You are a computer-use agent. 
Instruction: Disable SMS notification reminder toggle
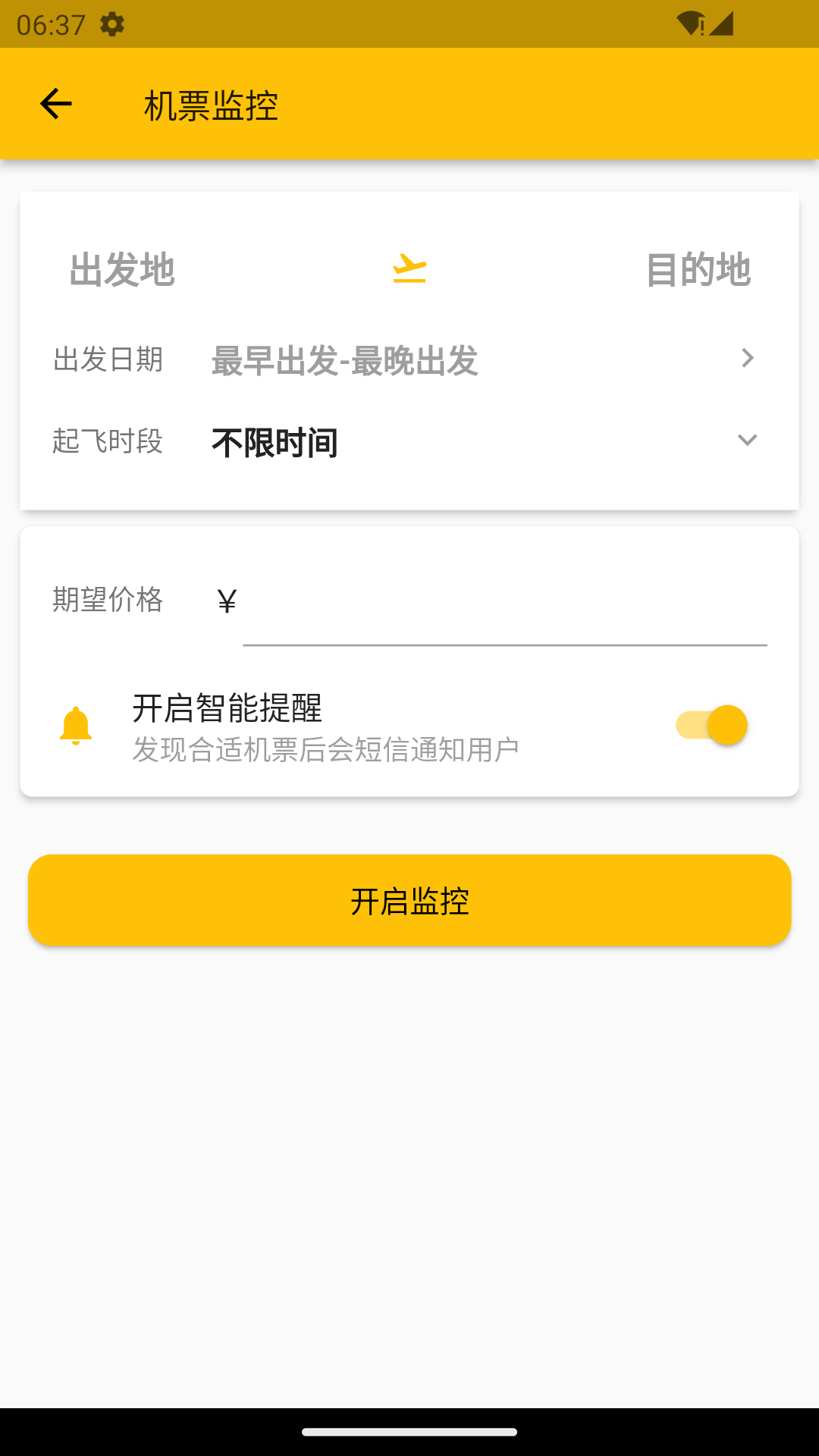[711, 725]
